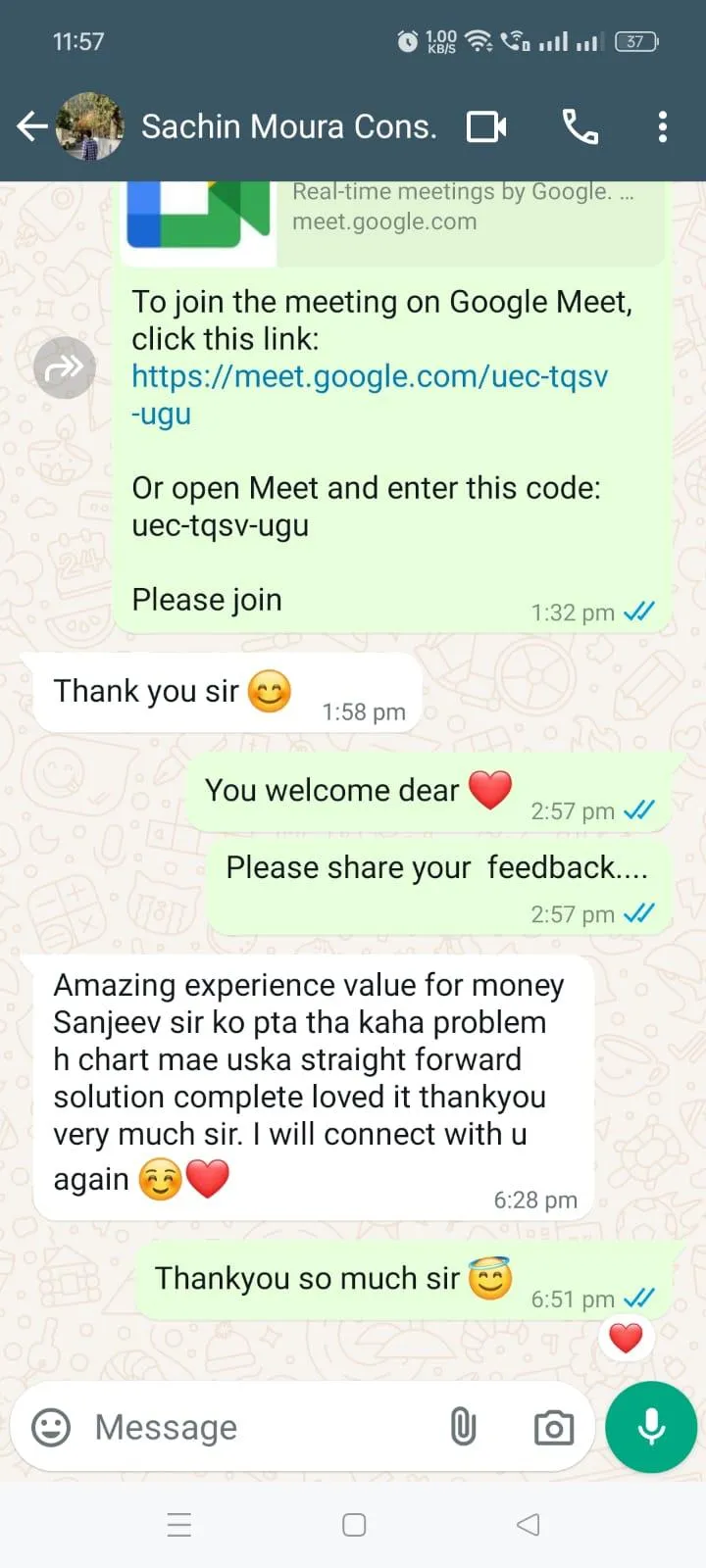Open the three-dot overflow menu
706x1568 pixels.
(663, 126)
